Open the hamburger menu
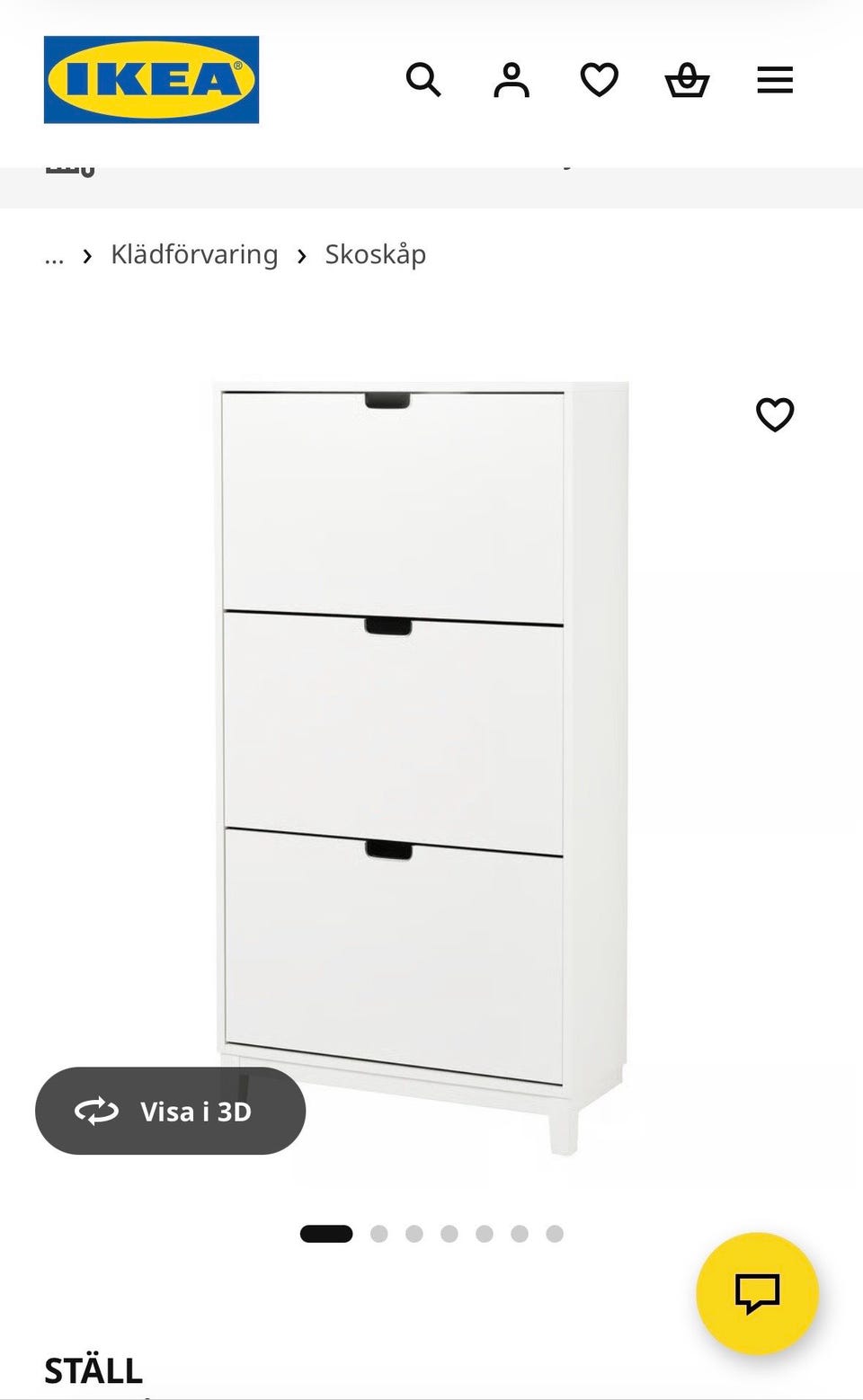 (775, 80)
